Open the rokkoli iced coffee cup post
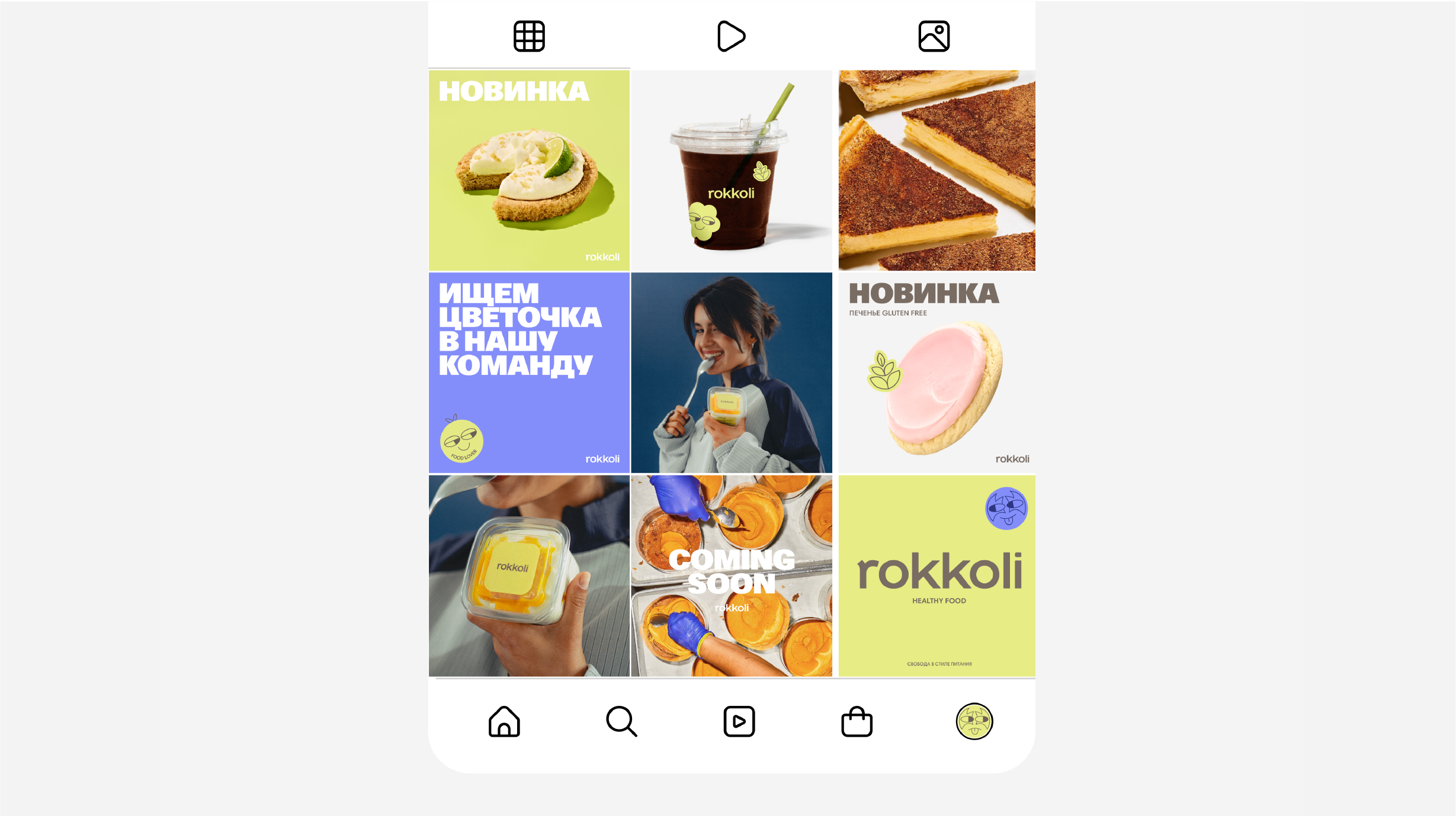This screenshot has height=816, width=1456. [x=732, y=171]
